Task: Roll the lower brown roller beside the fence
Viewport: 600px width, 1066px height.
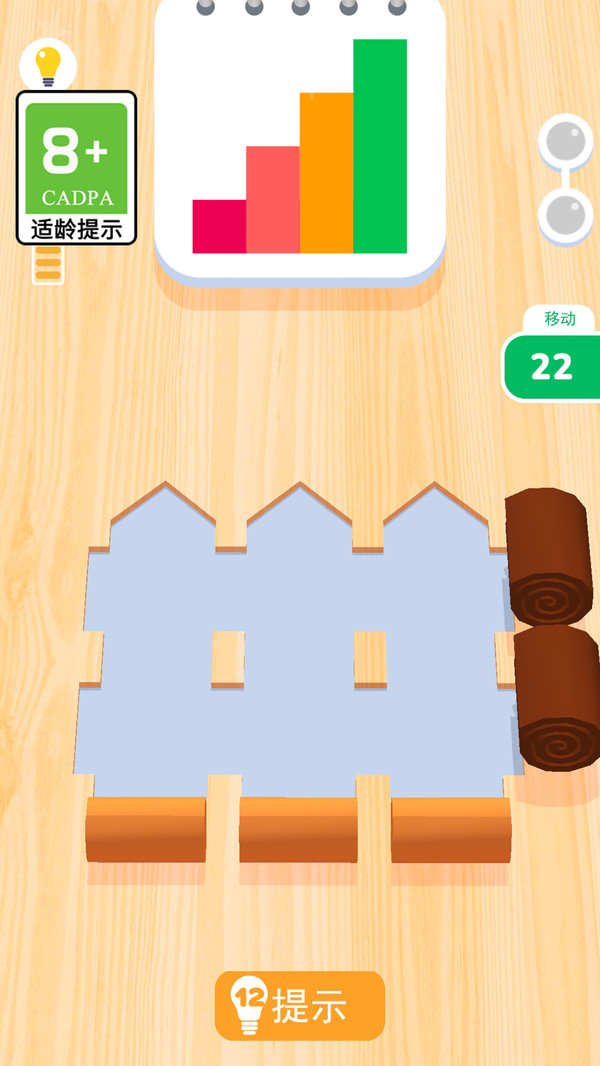Action: [557, 698]
